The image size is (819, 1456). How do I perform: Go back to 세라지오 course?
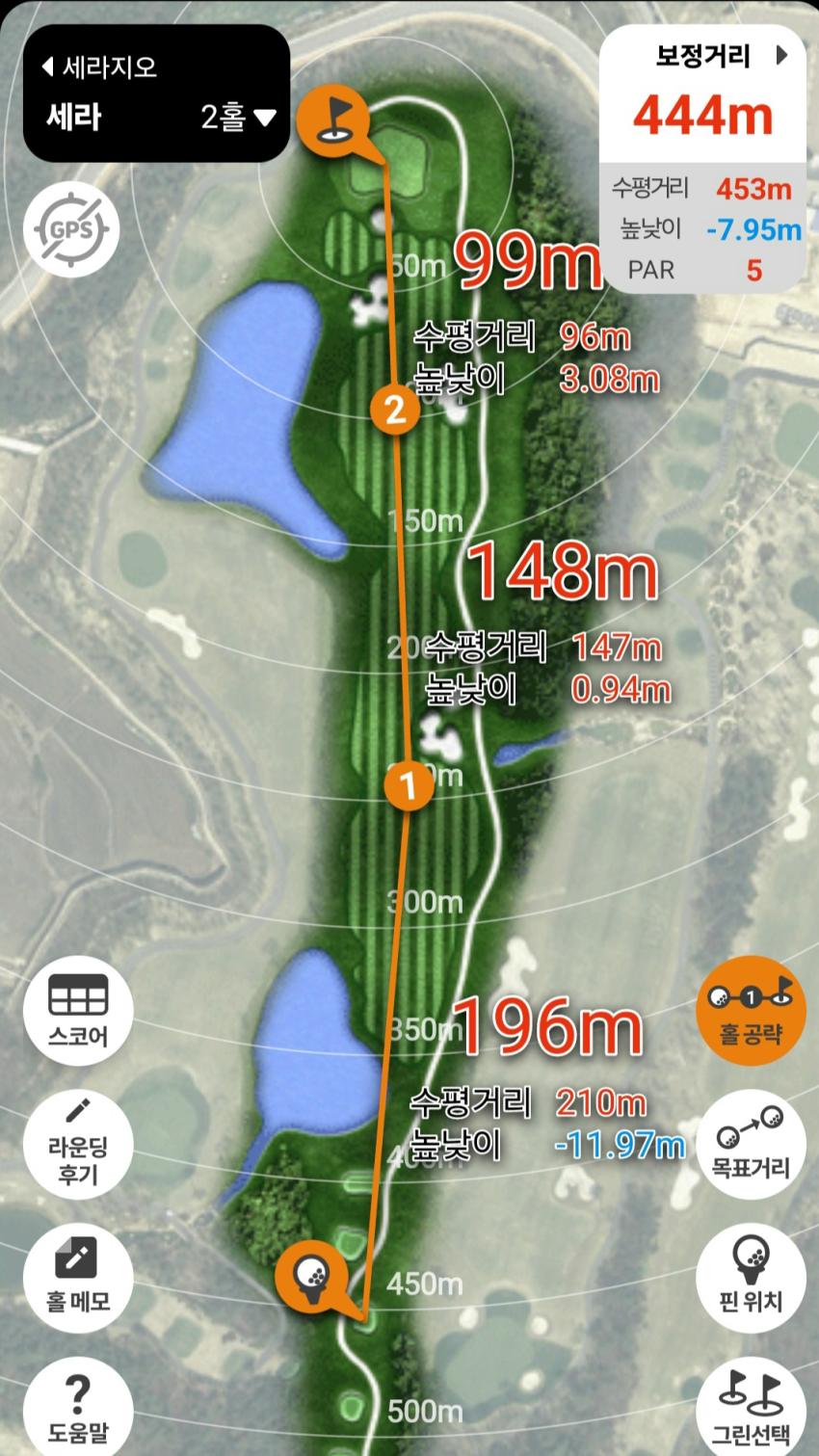pos(99,67)
